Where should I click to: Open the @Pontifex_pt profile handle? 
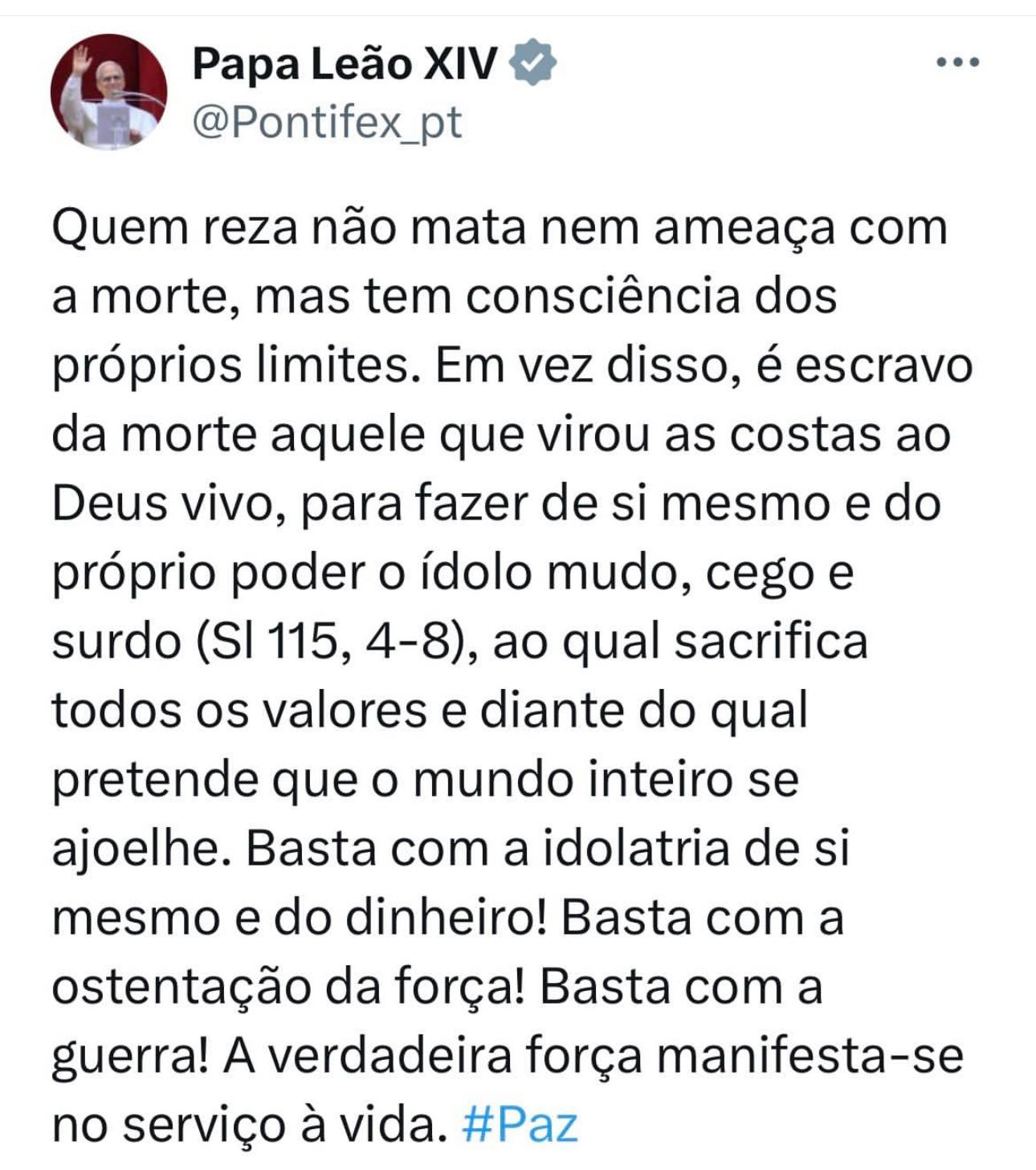coord(328,124)
